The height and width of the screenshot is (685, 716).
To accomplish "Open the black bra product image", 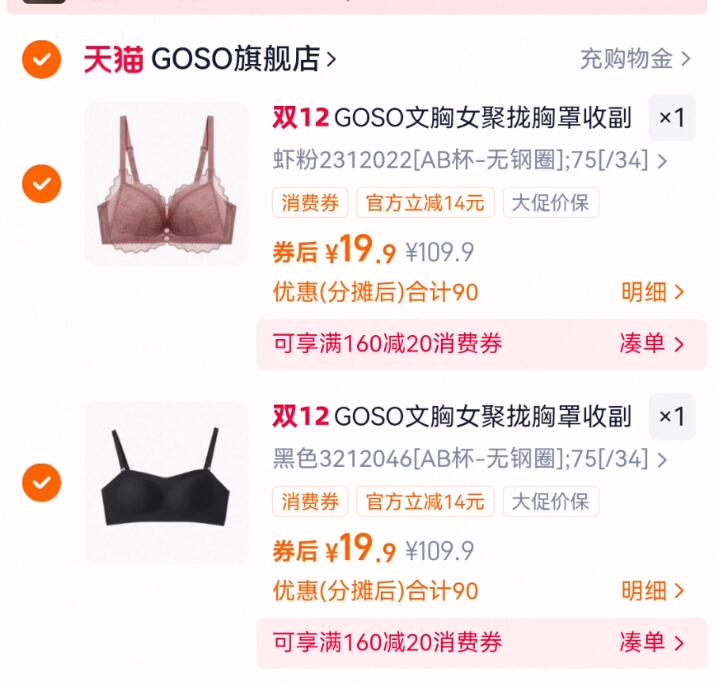I will [x=166, y=482].
